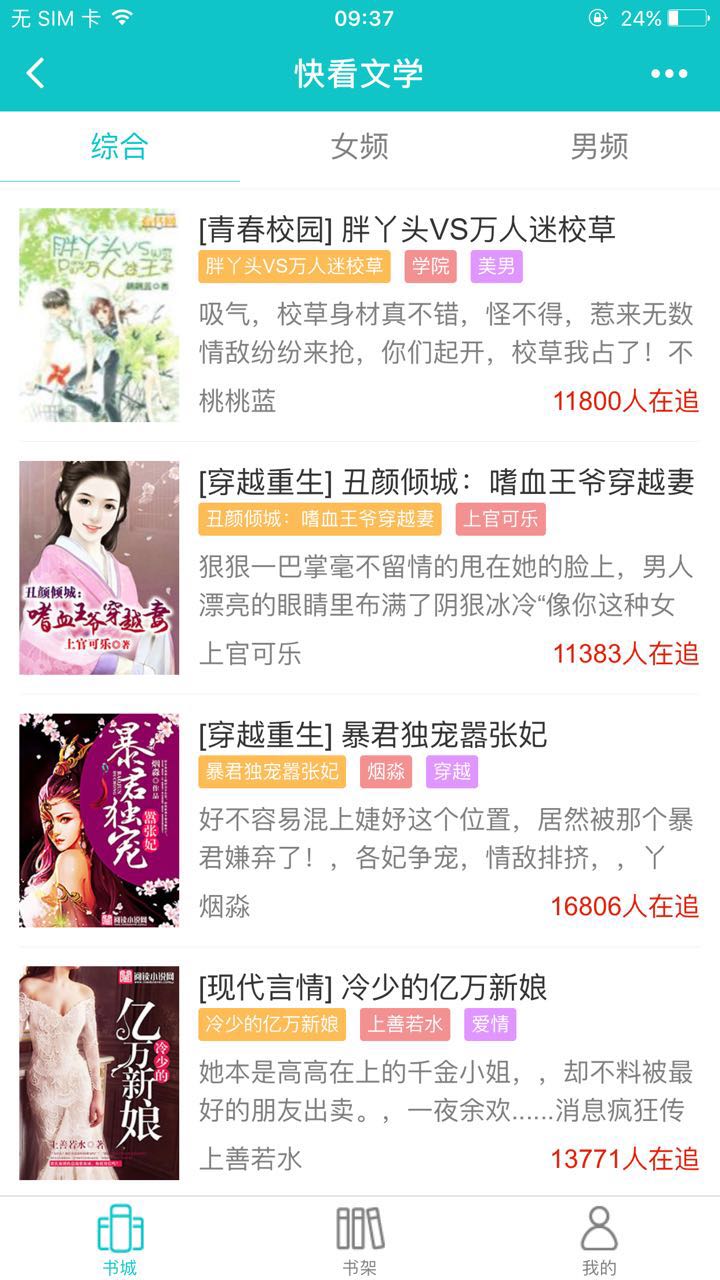The width and height of the screenshot is (720, 1280).
Task: Open the novel 暴君独宠嚣张妃
Action: coord(373,735)
